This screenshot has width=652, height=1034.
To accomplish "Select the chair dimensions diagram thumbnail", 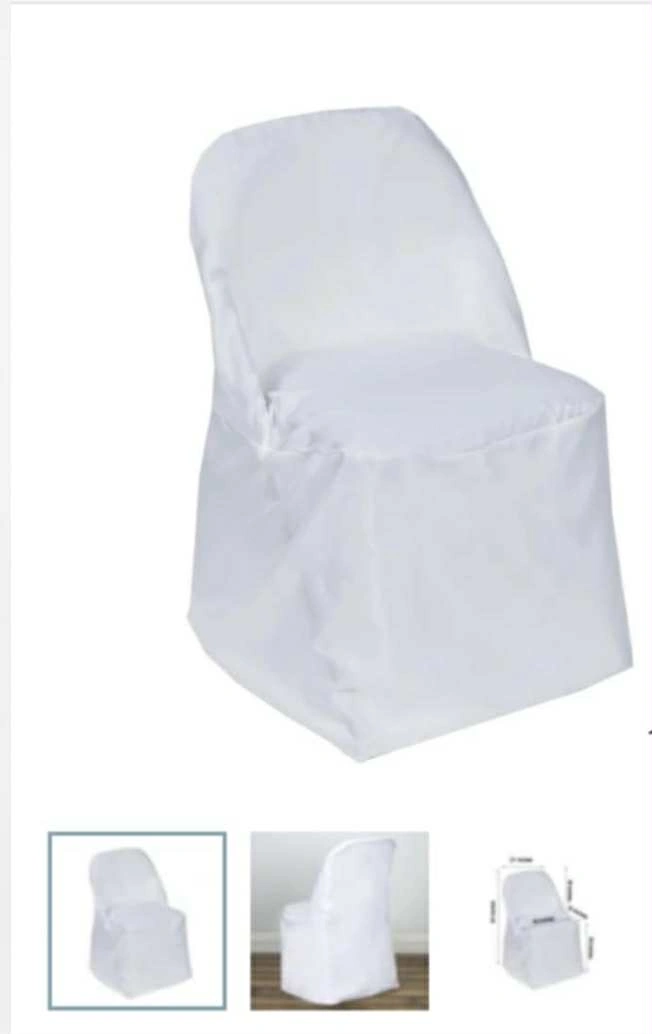I will 539,921.
